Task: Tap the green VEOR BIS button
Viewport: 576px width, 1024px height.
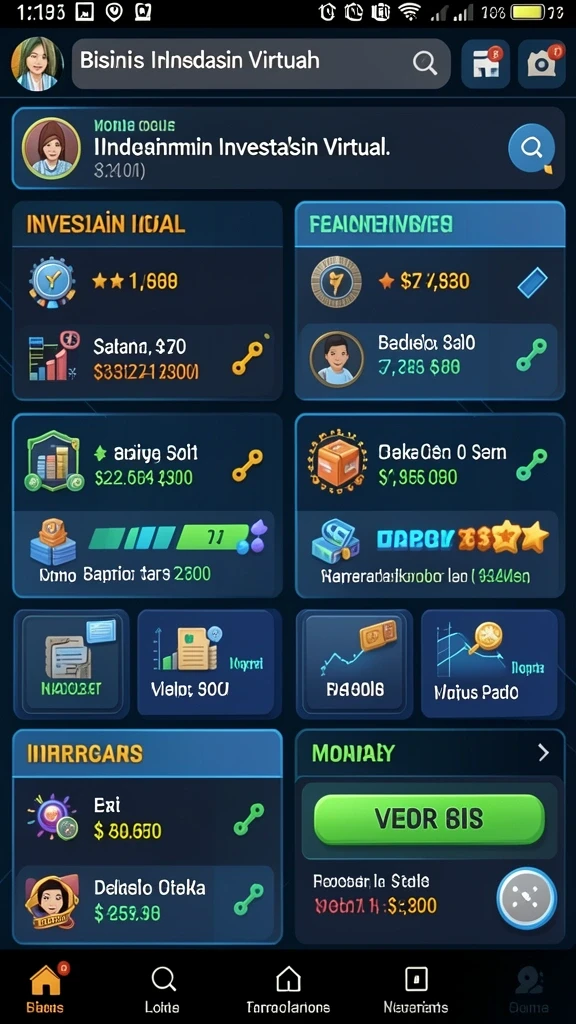Action: (429, 819)
